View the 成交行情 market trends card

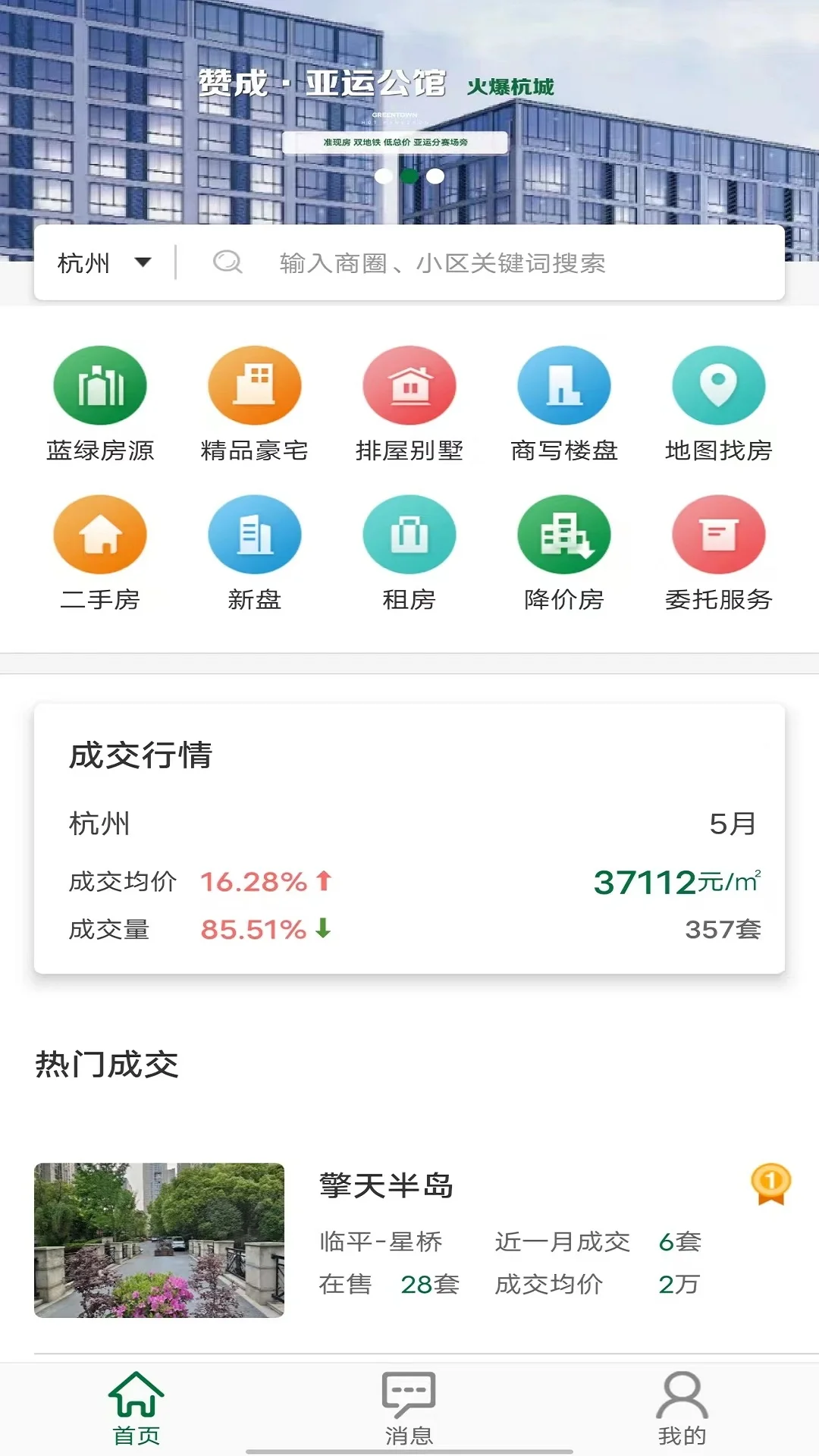click(x=409, y=838)
